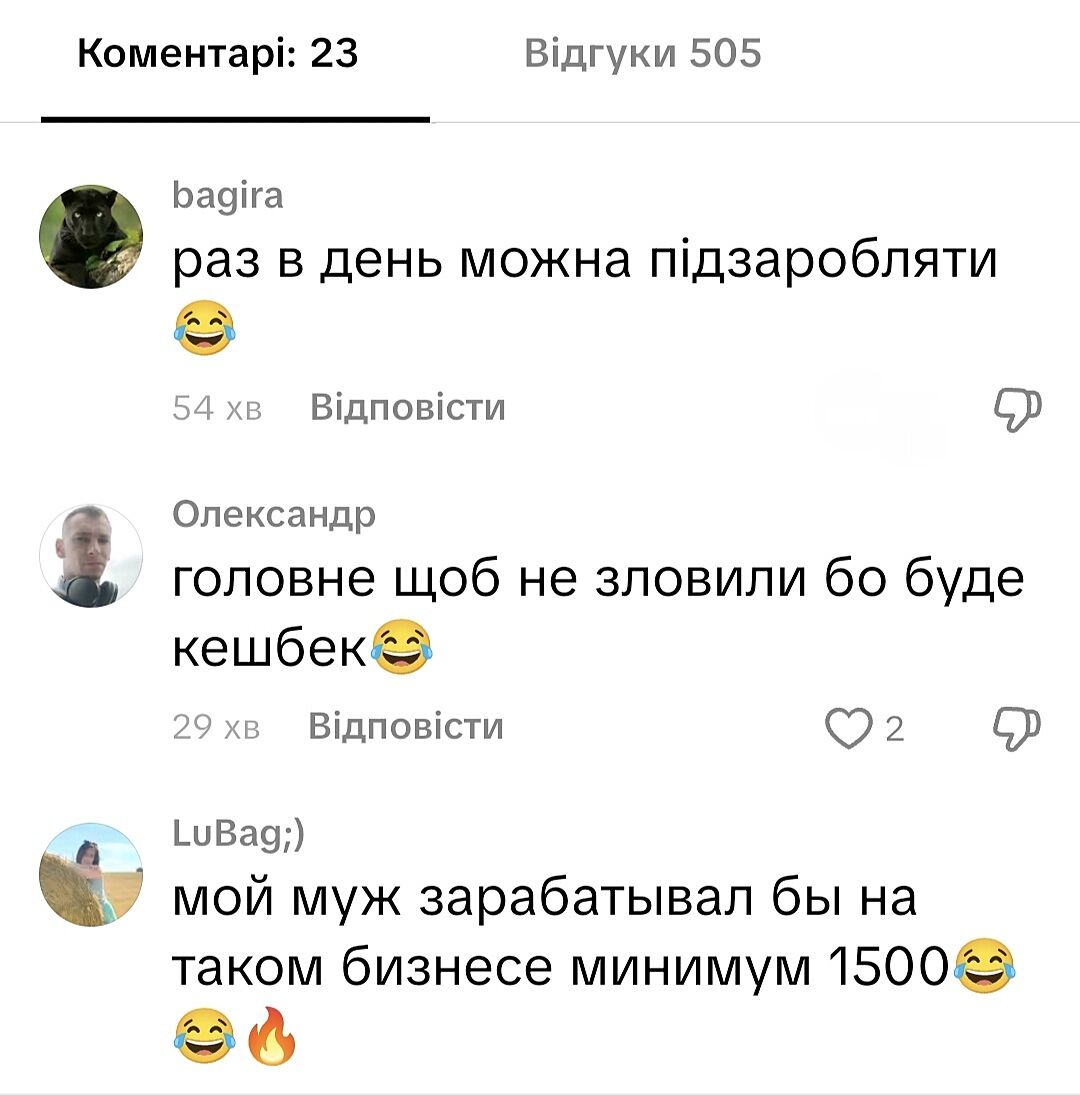
Task: Open bagira's profile avatar
Action: coord(91,237)
